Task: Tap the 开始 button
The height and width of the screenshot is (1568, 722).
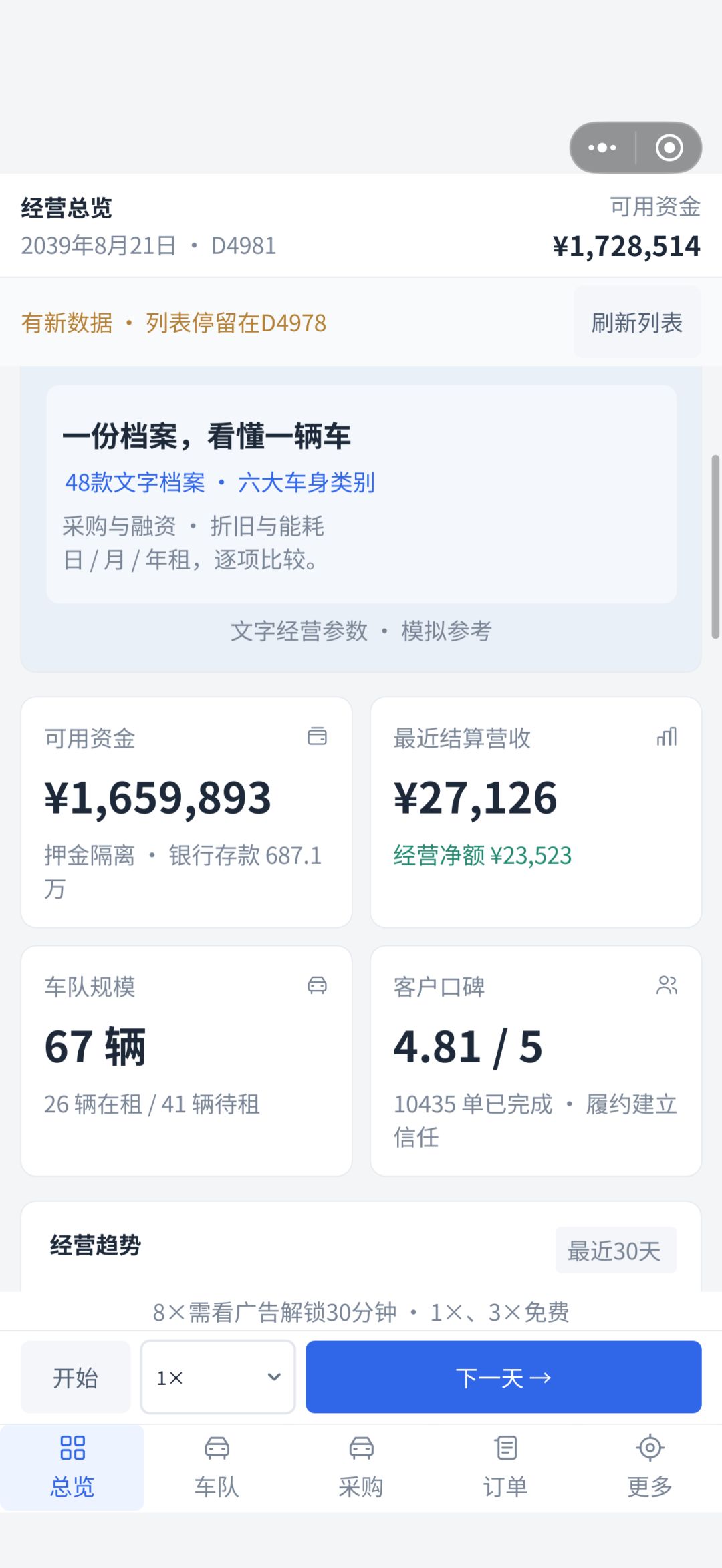Action: point(76,1377)
